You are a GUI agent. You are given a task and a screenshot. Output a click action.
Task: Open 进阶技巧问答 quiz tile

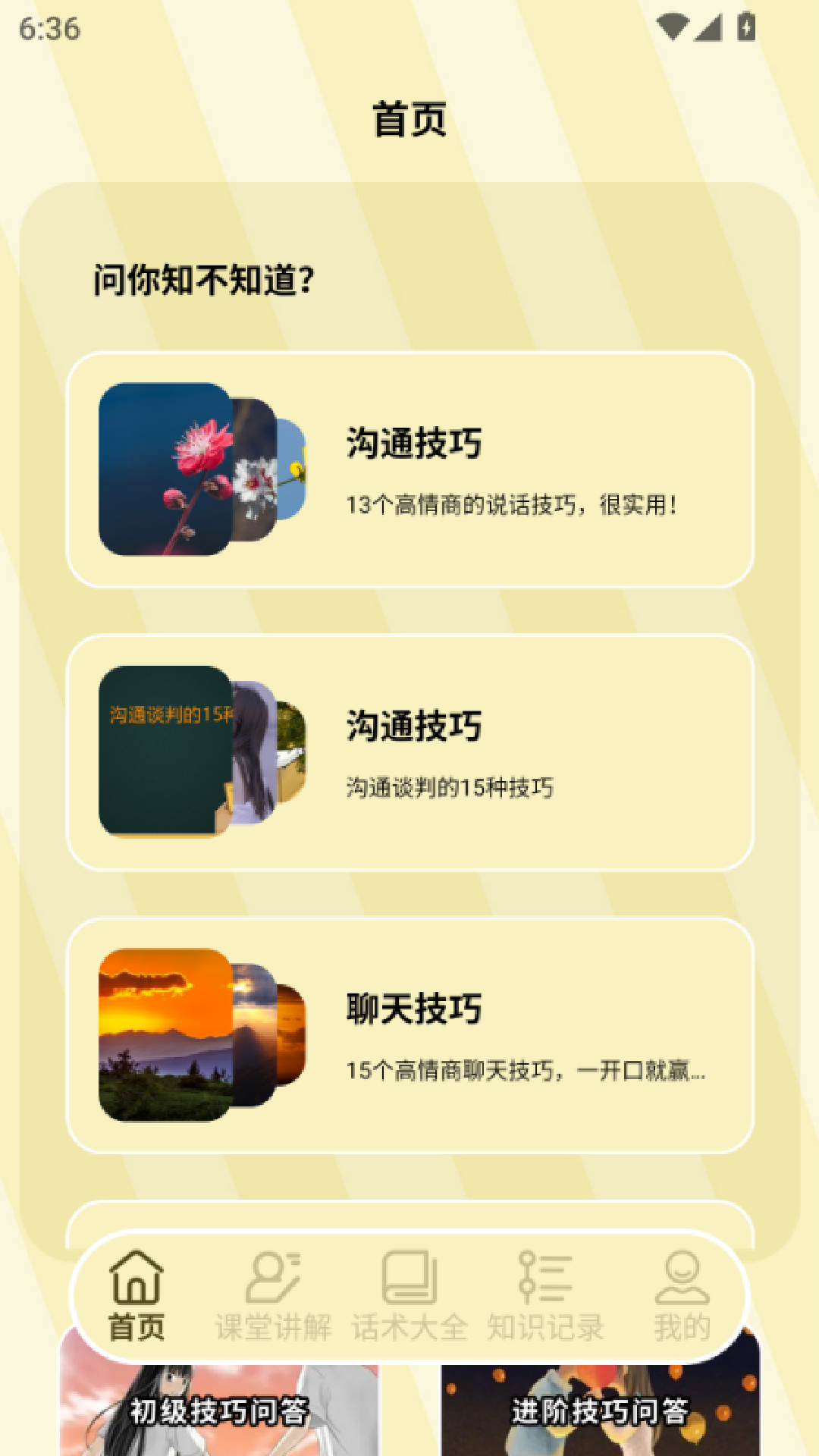[600, 1412]
